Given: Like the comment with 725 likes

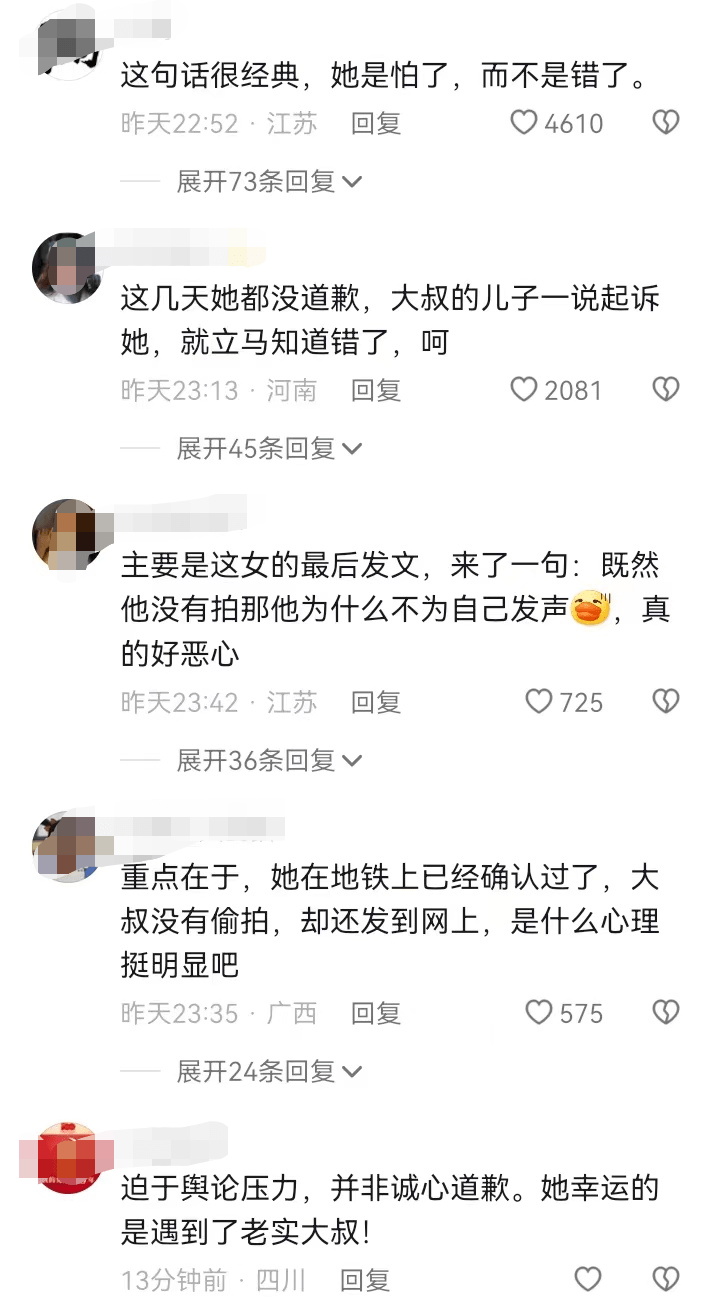Looking at the screenshot, I should [539, 702].
